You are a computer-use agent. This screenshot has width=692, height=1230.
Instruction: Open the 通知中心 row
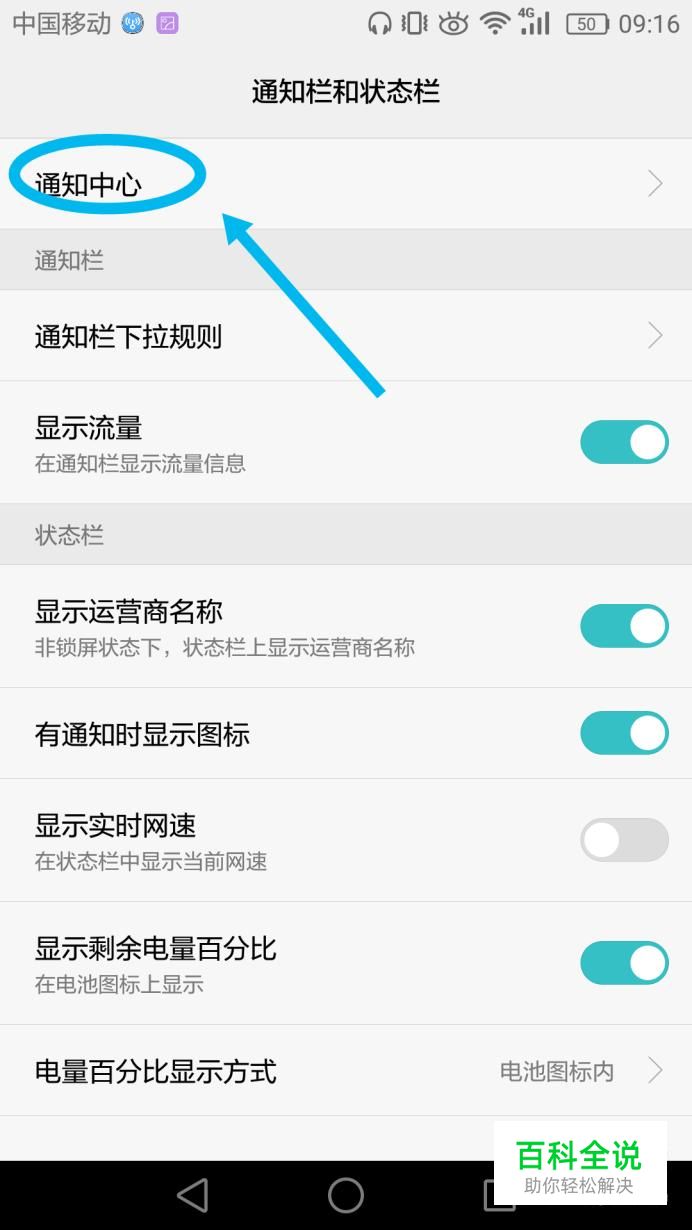click(346, 184)
